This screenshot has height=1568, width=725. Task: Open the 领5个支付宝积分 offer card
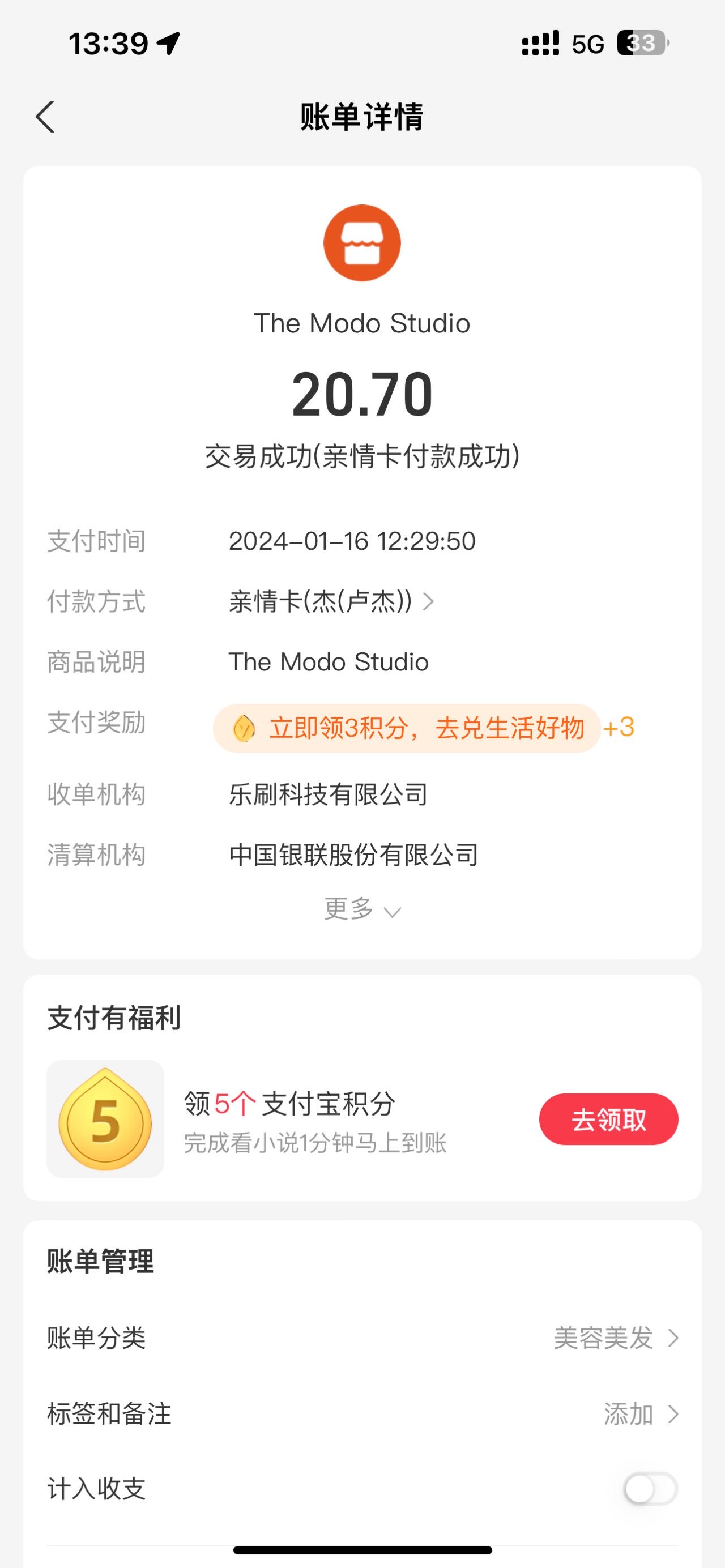(362, 1119)
